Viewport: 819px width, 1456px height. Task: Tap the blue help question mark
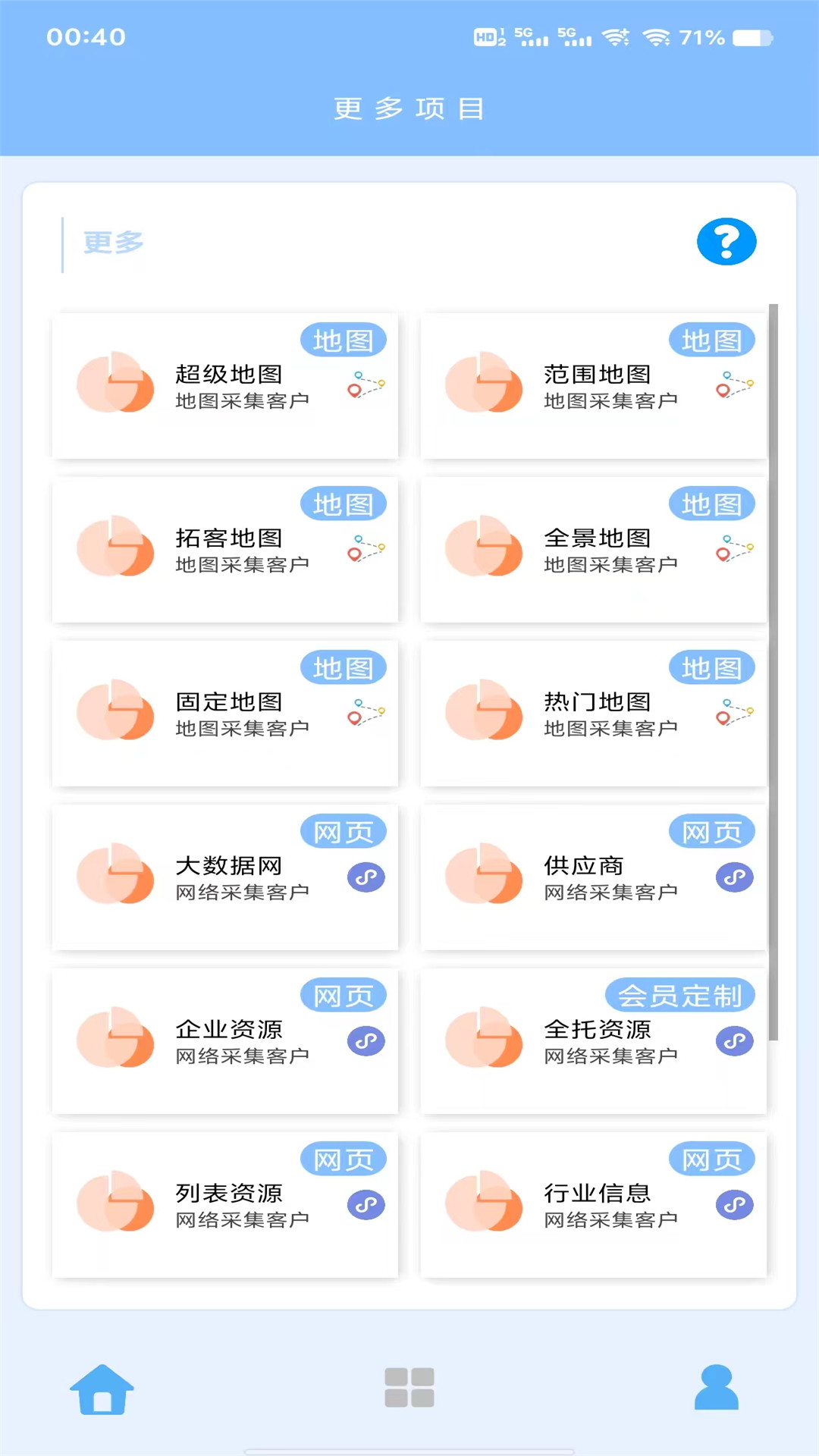tap(726, 241)
